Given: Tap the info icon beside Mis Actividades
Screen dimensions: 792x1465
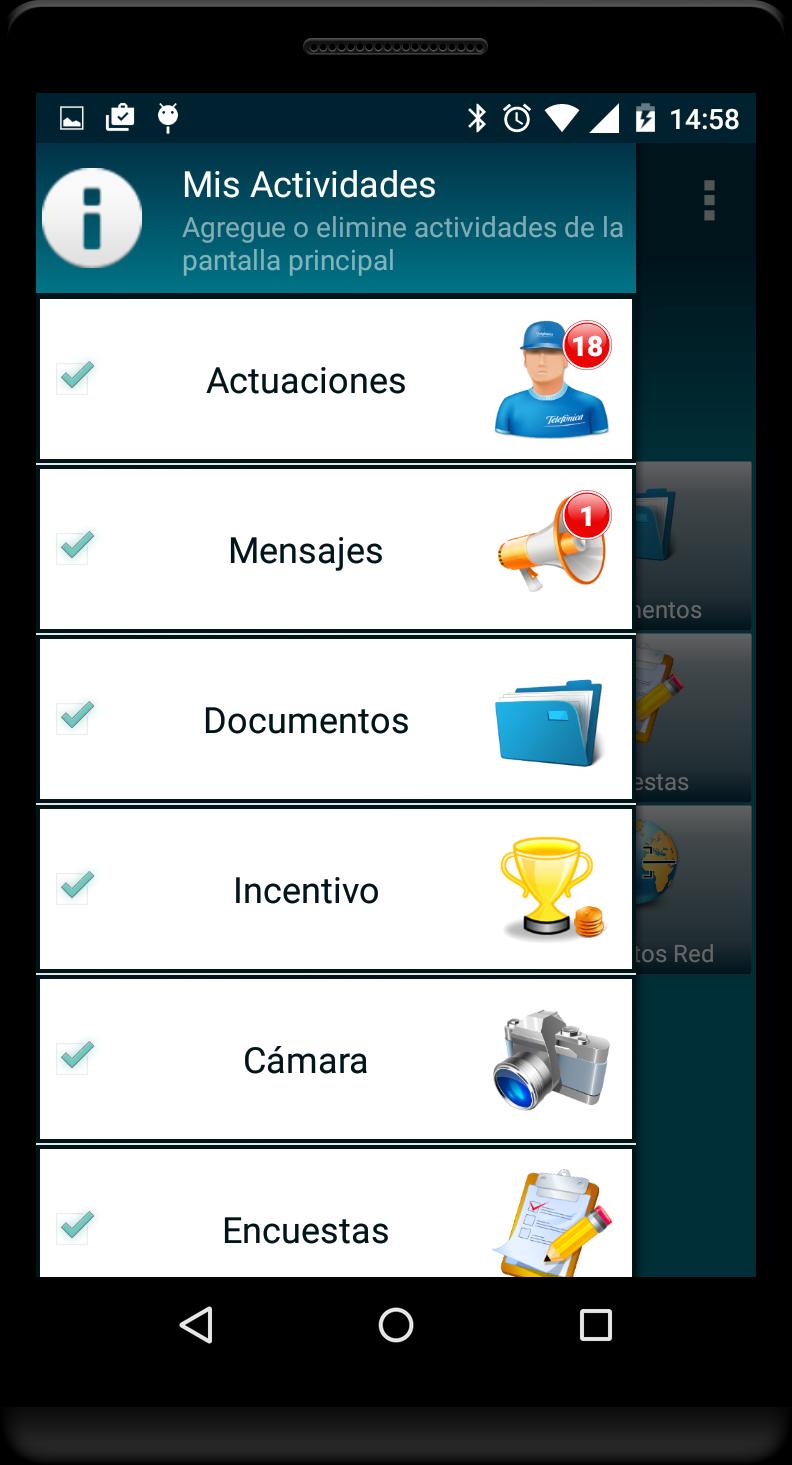Looking at the screenshot, I should (91, 216).
